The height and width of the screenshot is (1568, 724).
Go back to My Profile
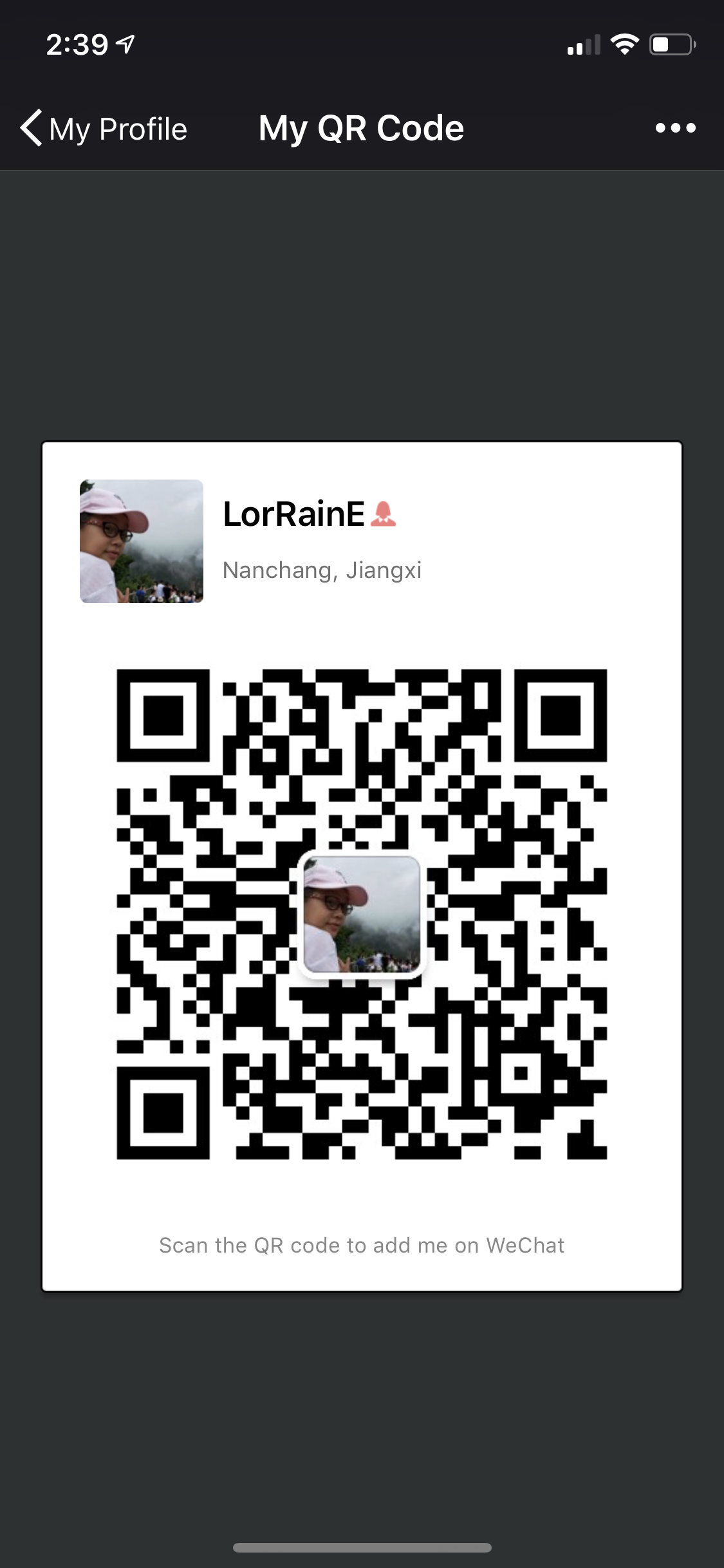(x=103, y=129)
